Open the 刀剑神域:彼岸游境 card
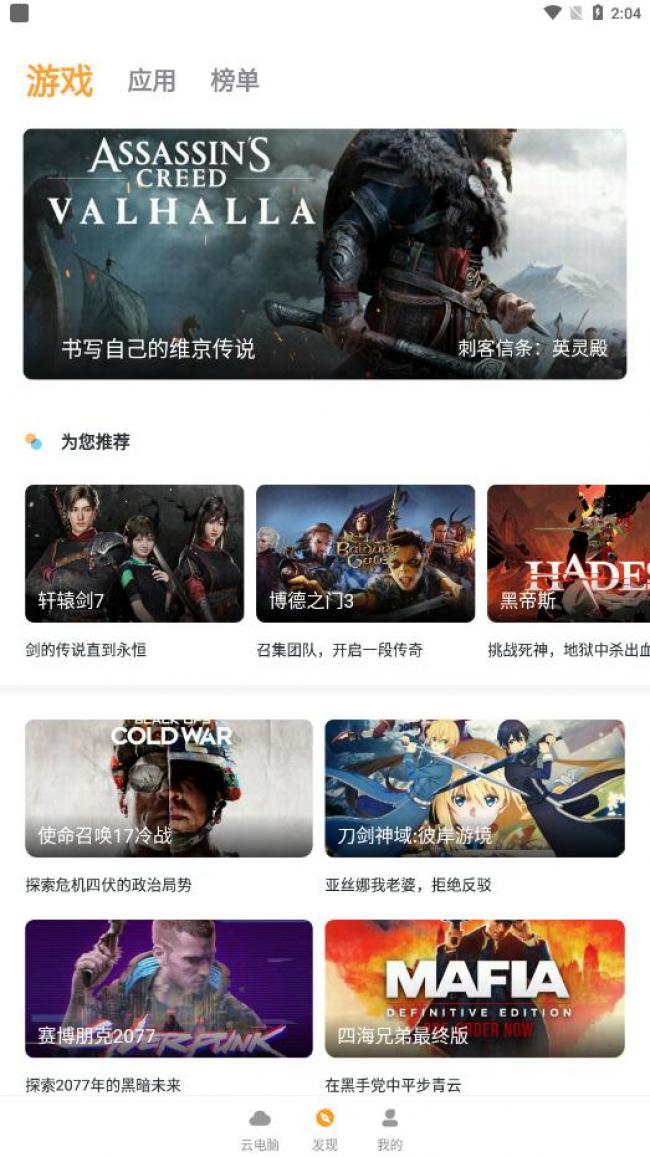The width and height of the screenshot is (650, 1157). [x=474, y=788]
